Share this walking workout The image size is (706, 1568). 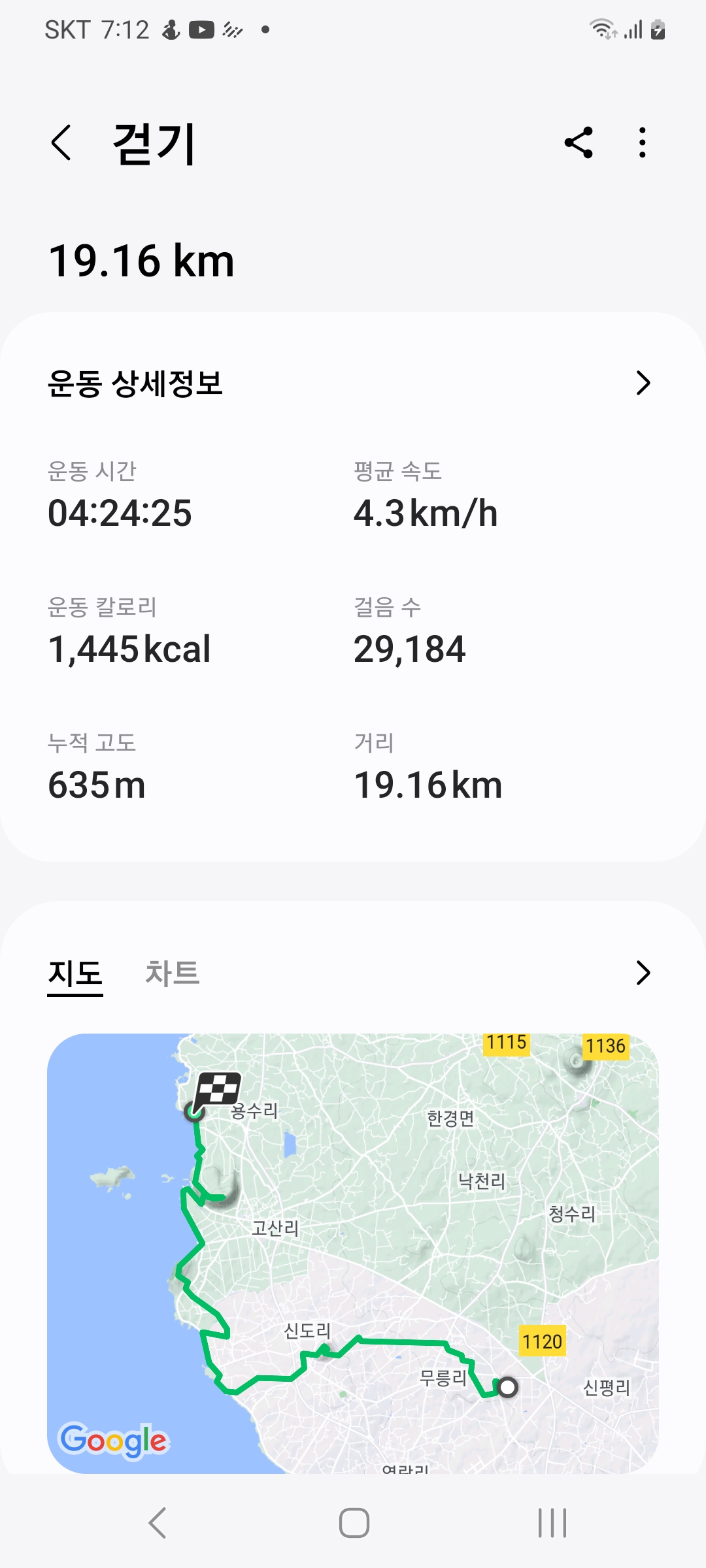(x=579, y=142)
